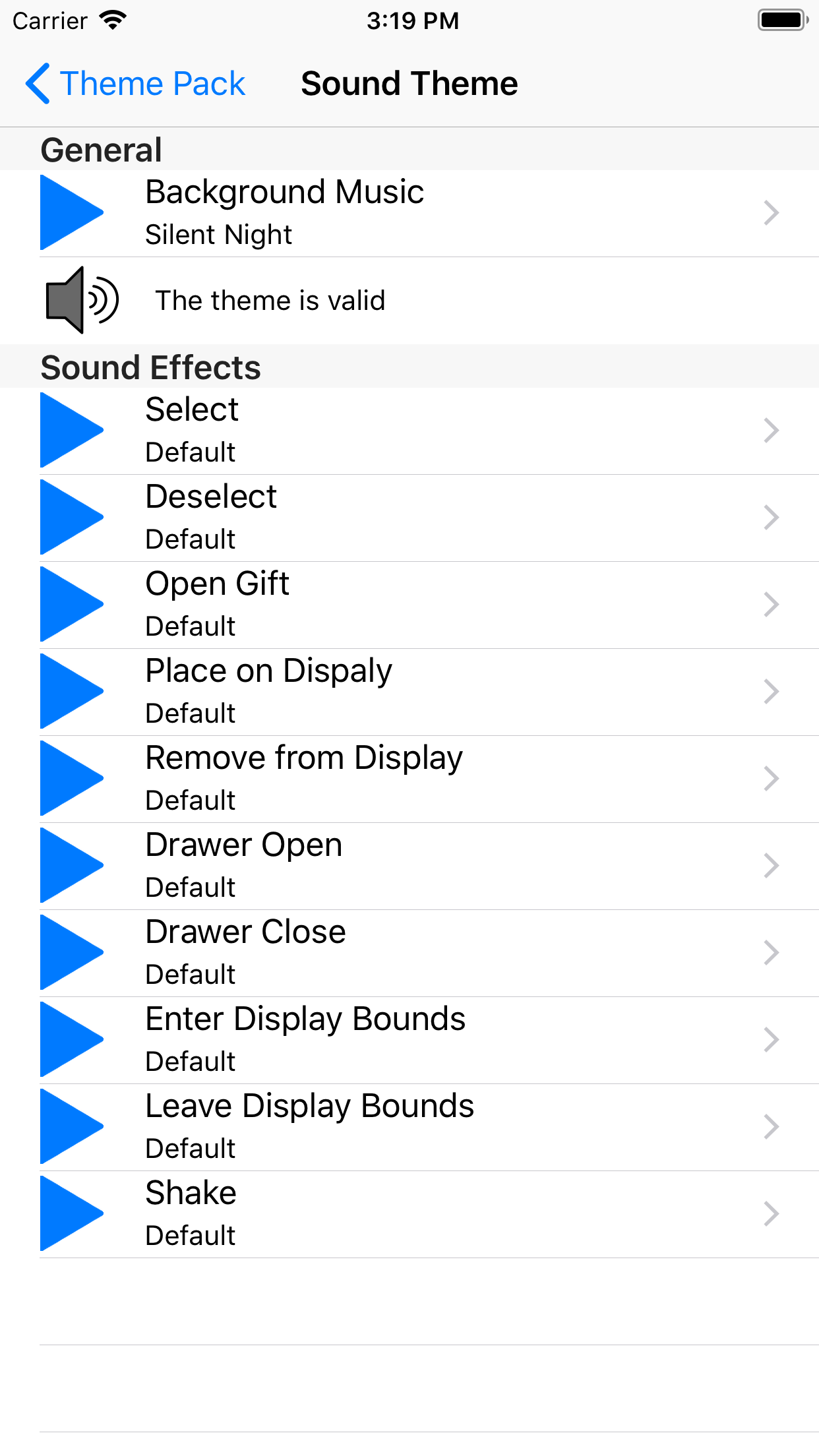This screenshot has height=1456, width=819.
Task: Play the Background Music preview
Action: [71, 212]
